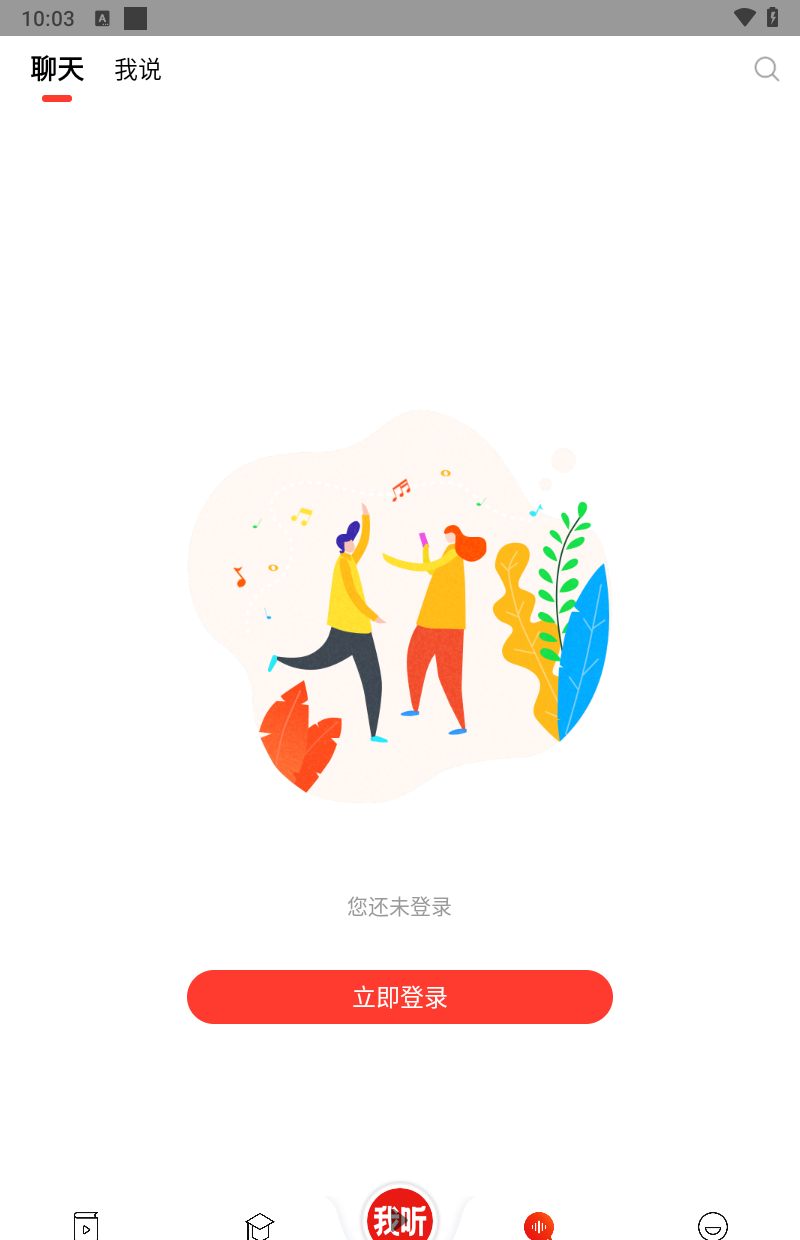Viewport: 800px width, 1240px height.
Task: Tap the curved bottom navigation bar center area
Action: pos(399,1230)
